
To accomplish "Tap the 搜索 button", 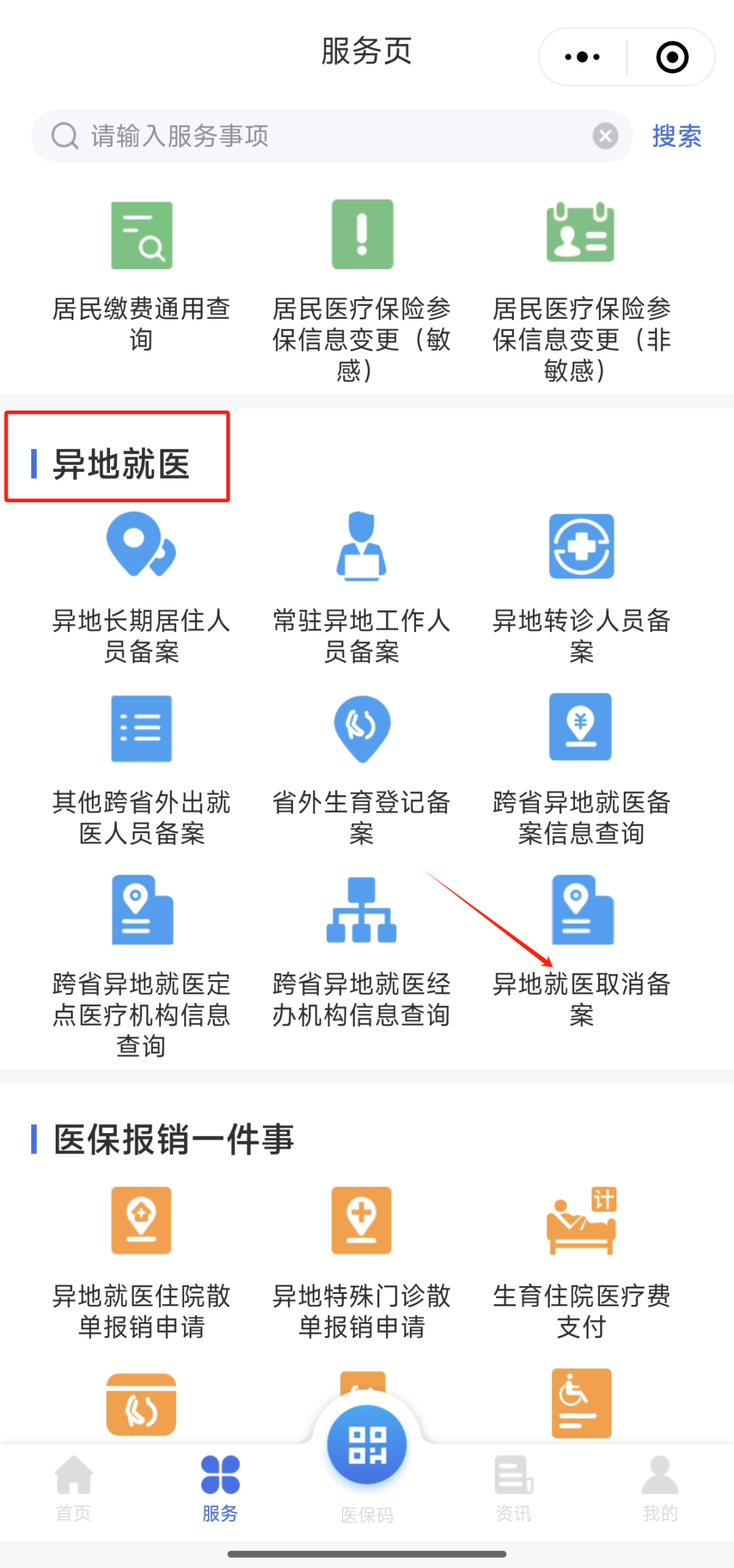I will pos(676,136).
